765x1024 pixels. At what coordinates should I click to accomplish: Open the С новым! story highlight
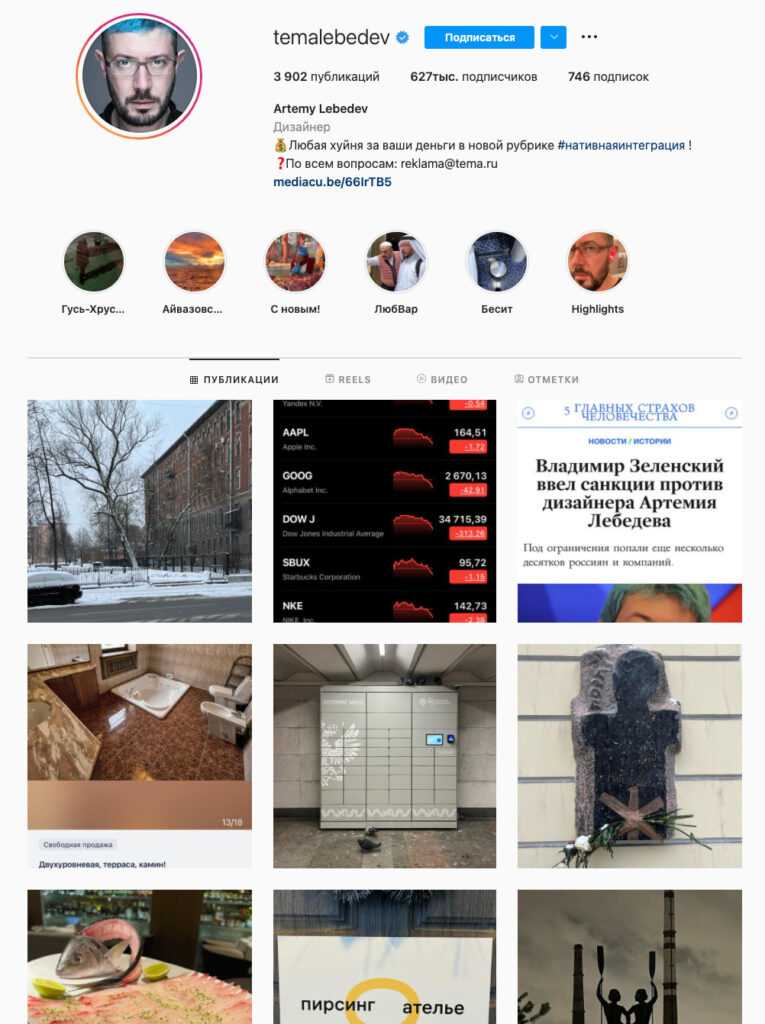click(295, 262)
